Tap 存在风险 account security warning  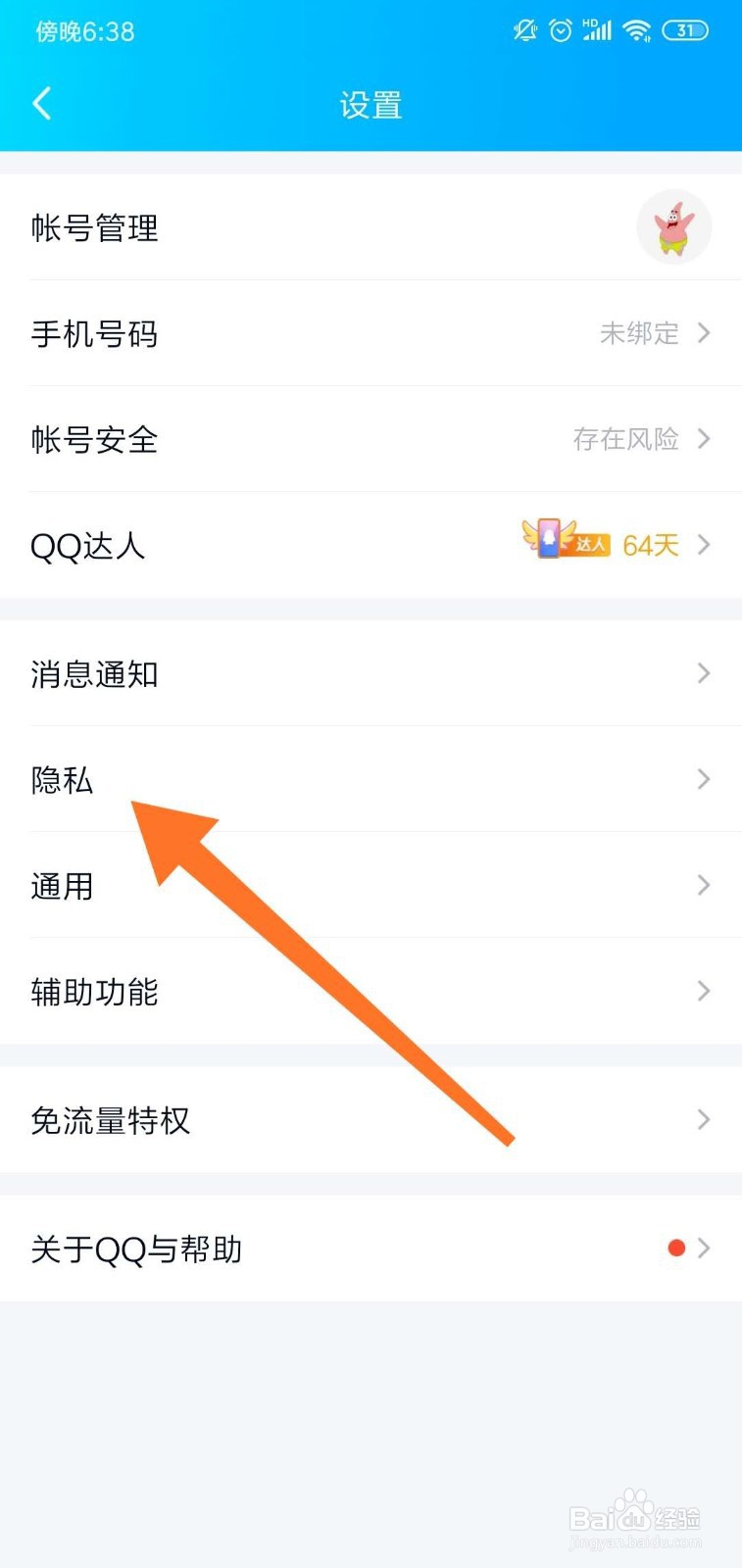pos(627,439)
